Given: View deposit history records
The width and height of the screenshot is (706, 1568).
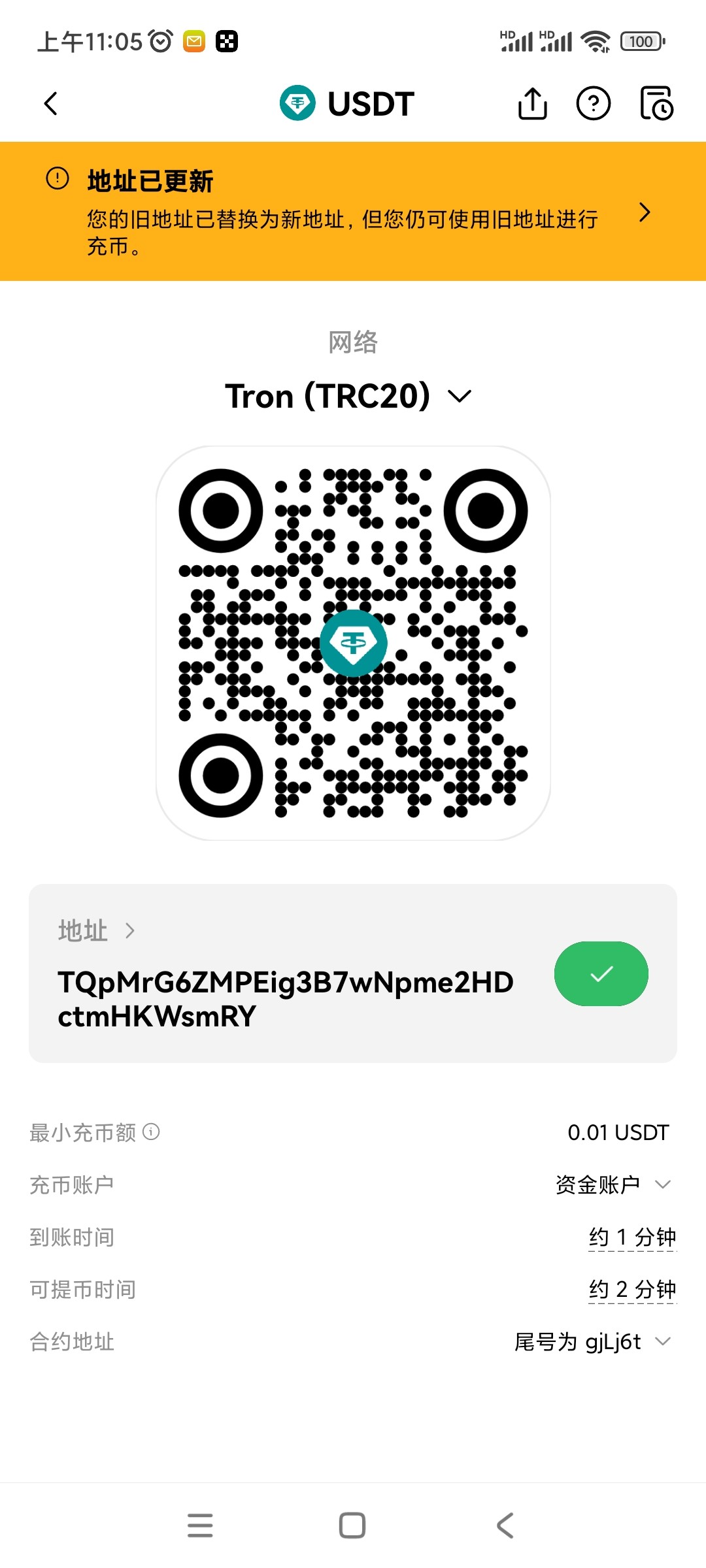Looking at the screenshot, I should pos(656,104).
